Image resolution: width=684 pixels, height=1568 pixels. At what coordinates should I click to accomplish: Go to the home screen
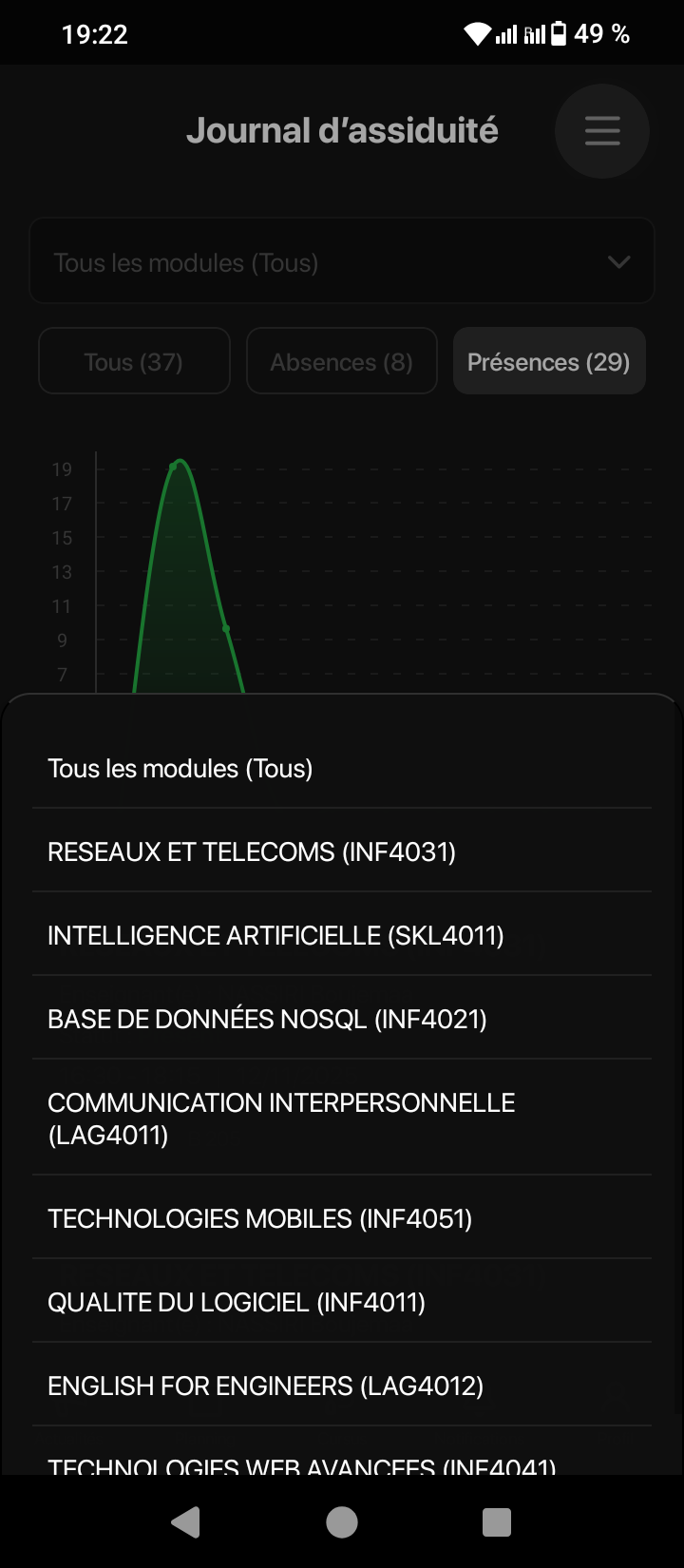click(342, 1522)
